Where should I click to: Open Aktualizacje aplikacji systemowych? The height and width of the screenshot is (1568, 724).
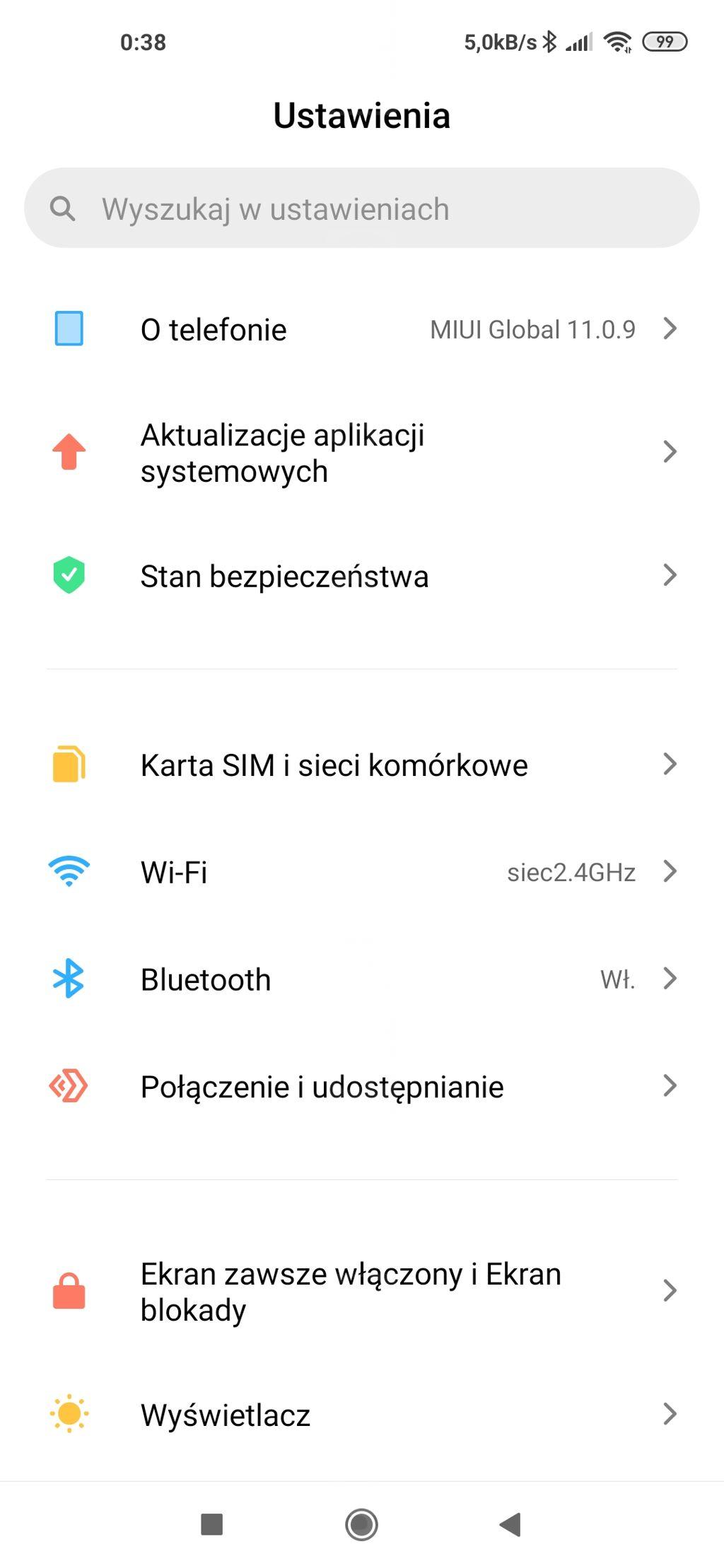[x=361, y=453]
